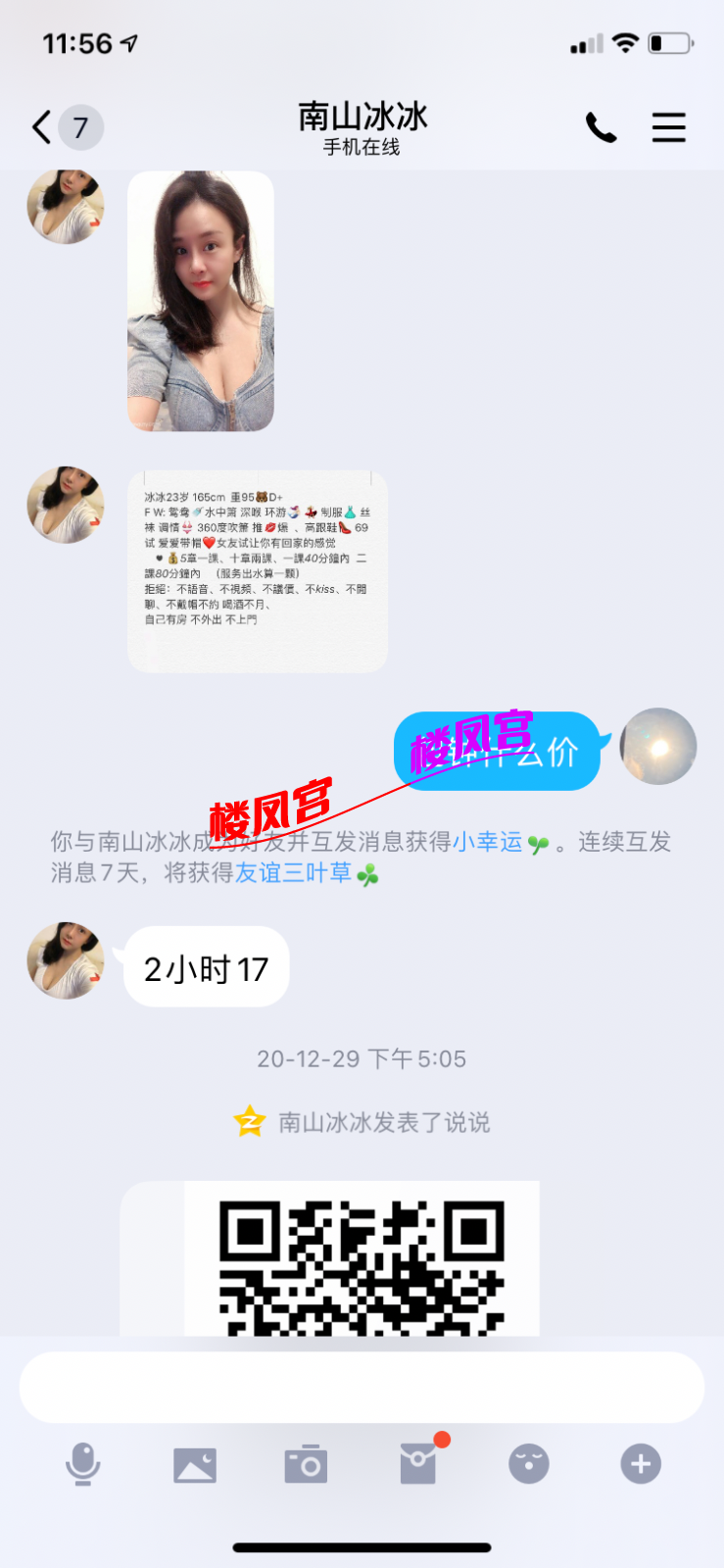Open my own avatar profile
This screenshot has width=724, height=1568.
658,747
